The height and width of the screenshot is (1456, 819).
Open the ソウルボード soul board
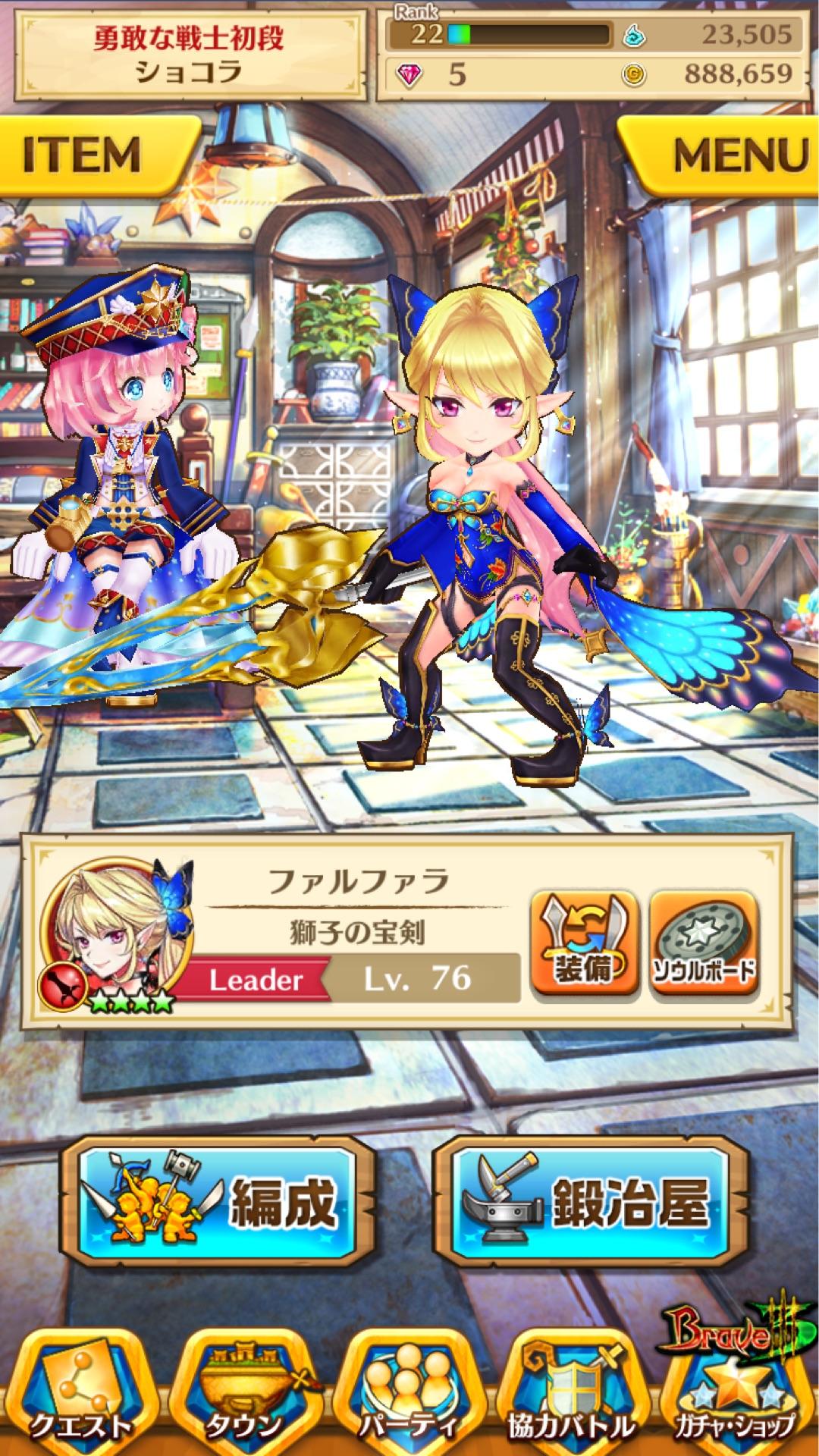(704, 943)
